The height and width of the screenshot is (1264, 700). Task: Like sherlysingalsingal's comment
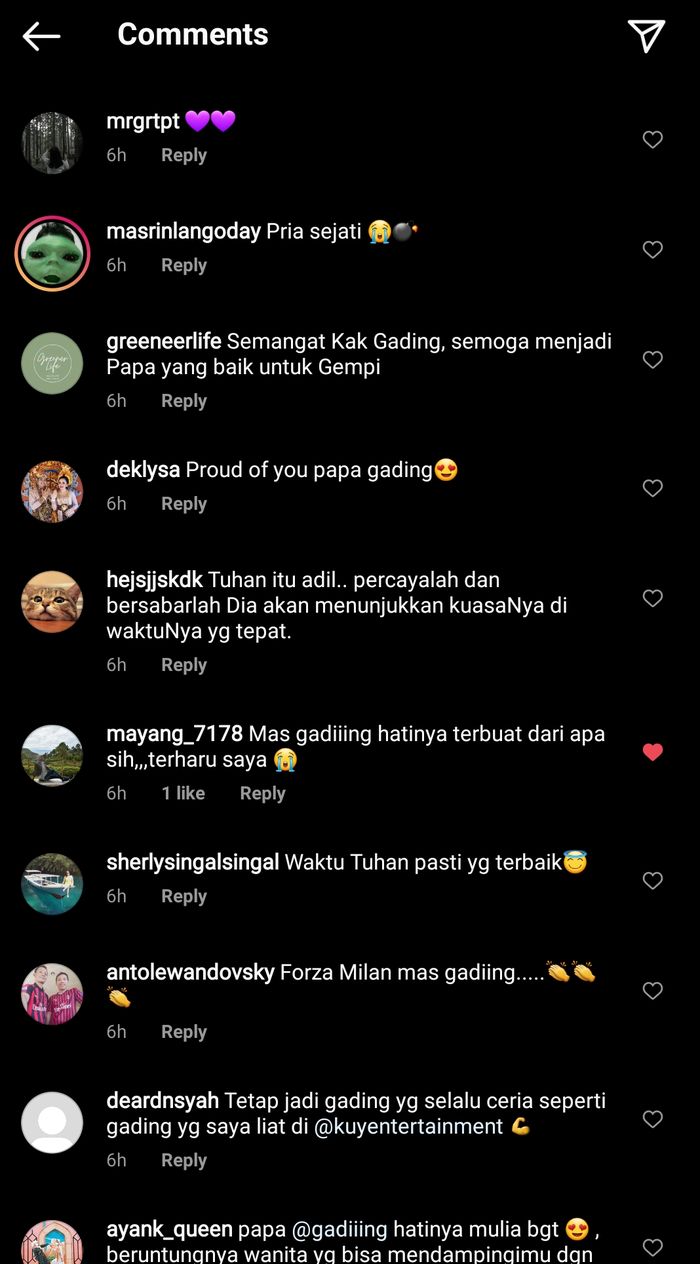pos(652,880)
